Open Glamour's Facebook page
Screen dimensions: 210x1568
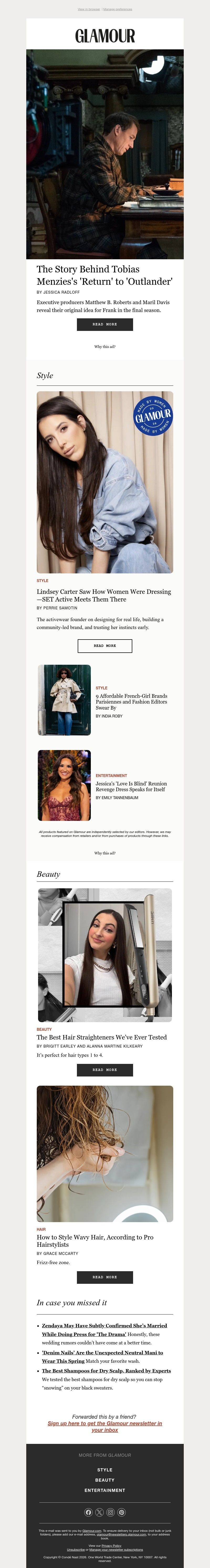point(88,1513)
